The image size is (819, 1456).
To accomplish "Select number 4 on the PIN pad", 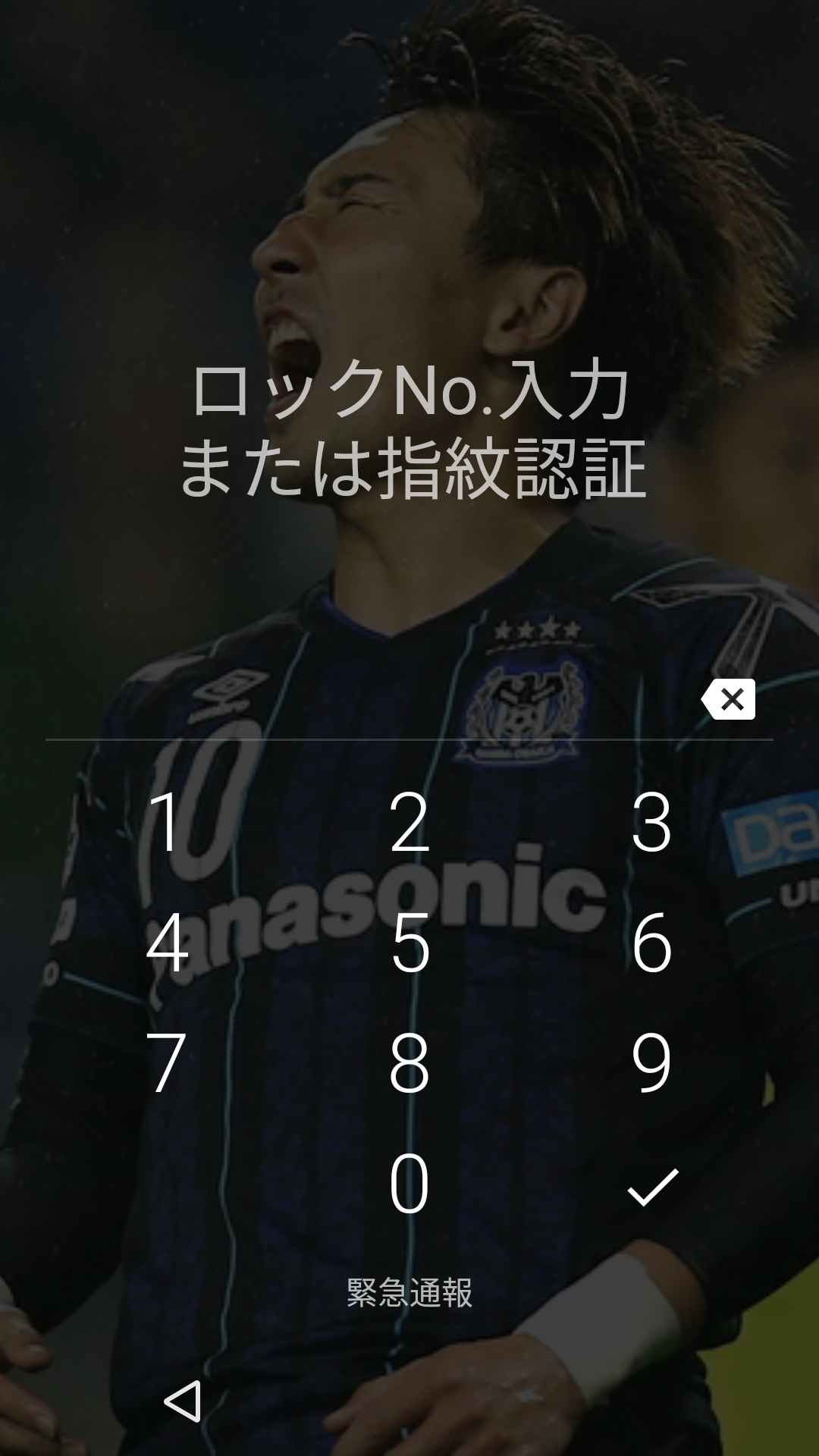I will (167, 943).
